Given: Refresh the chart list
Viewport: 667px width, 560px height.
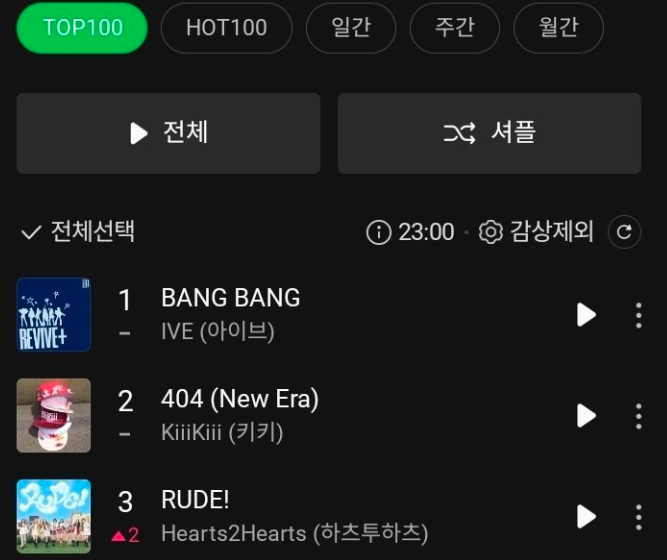Looking at the screenshot, I should [x=624, y=232].
